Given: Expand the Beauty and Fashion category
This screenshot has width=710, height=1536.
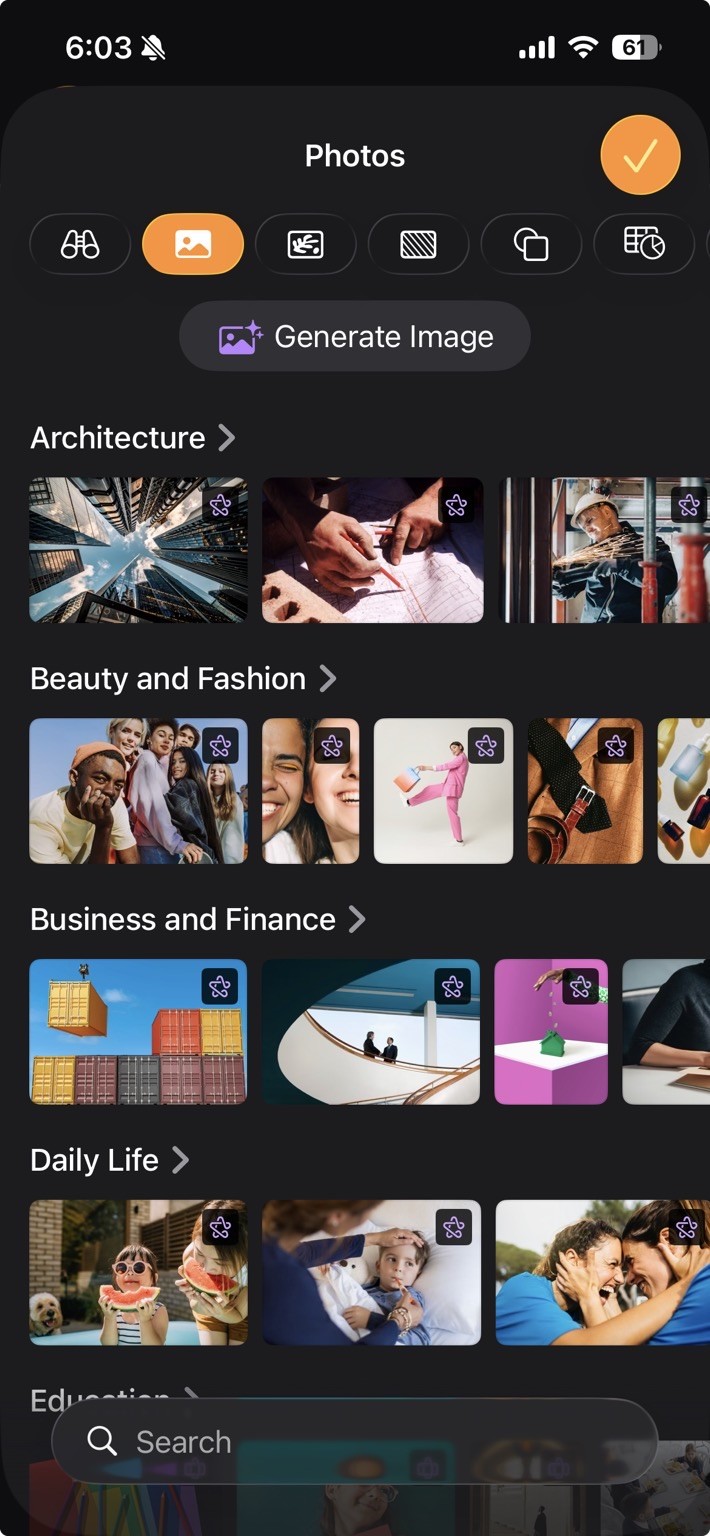Looking at the screenshot, I should coord(183,678).
